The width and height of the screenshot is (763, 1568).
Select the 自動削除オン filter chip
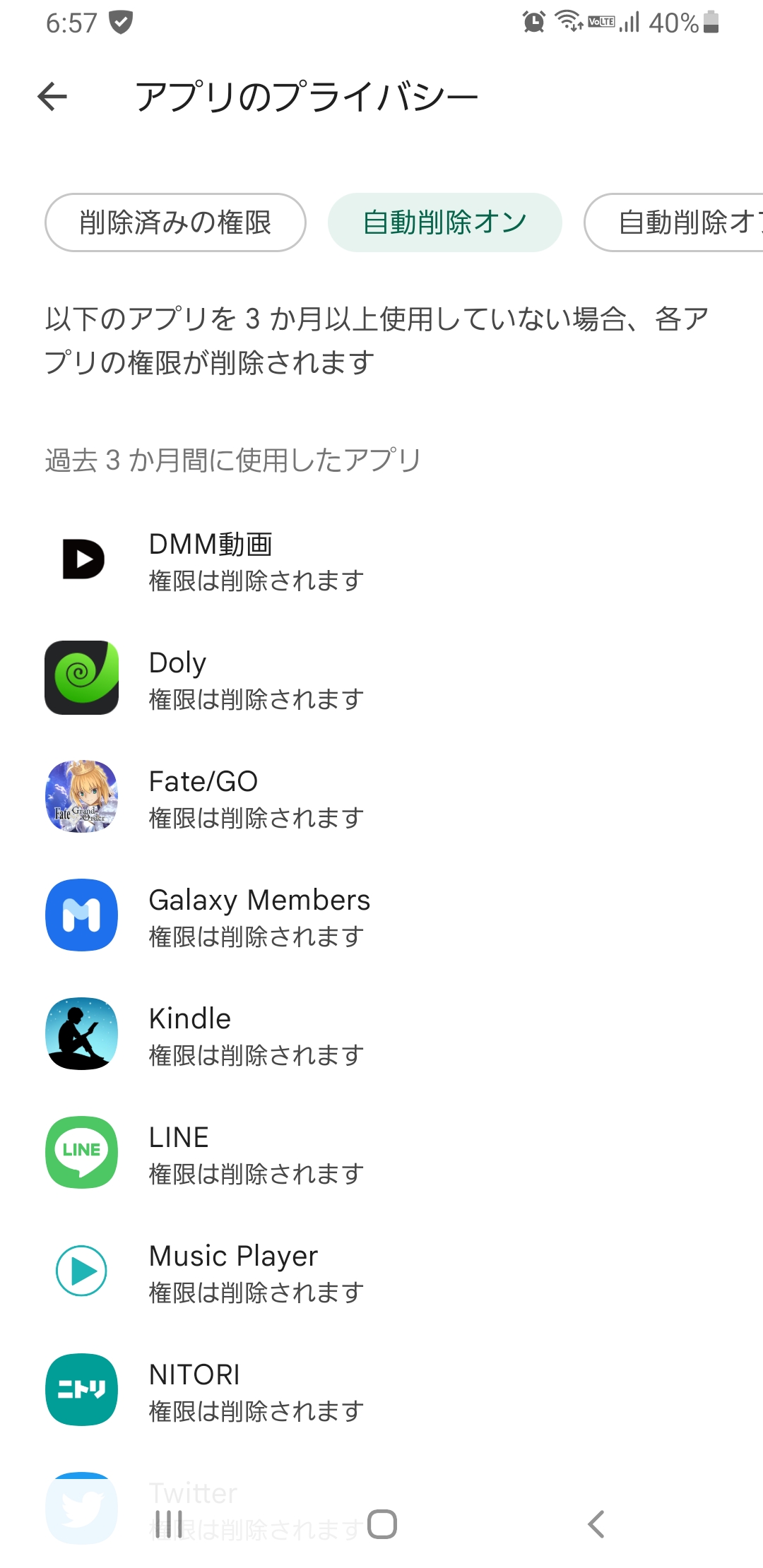point(444,222)
